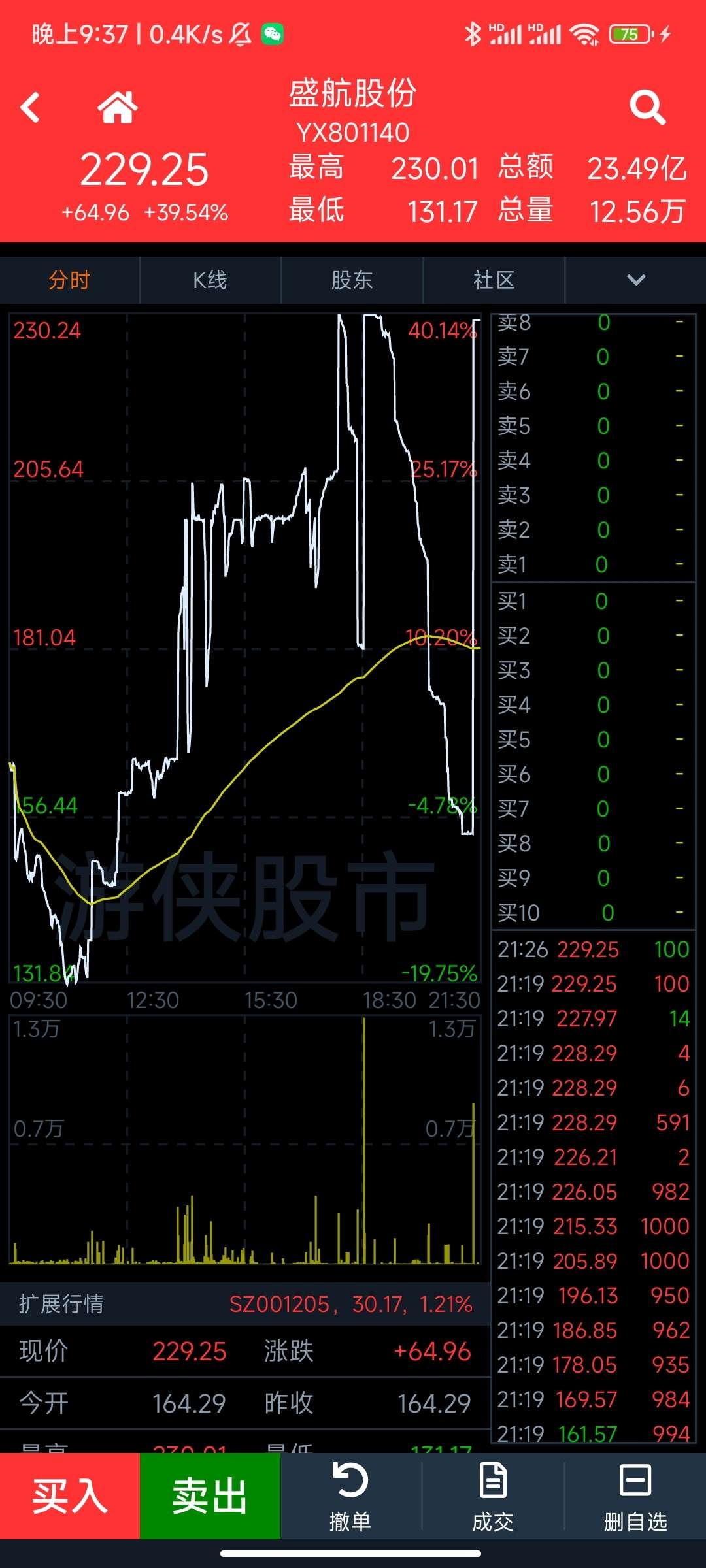Switch to the 分时 tab
The width and height of the screenshot is (706, 1568).
[x=69, y=280]
